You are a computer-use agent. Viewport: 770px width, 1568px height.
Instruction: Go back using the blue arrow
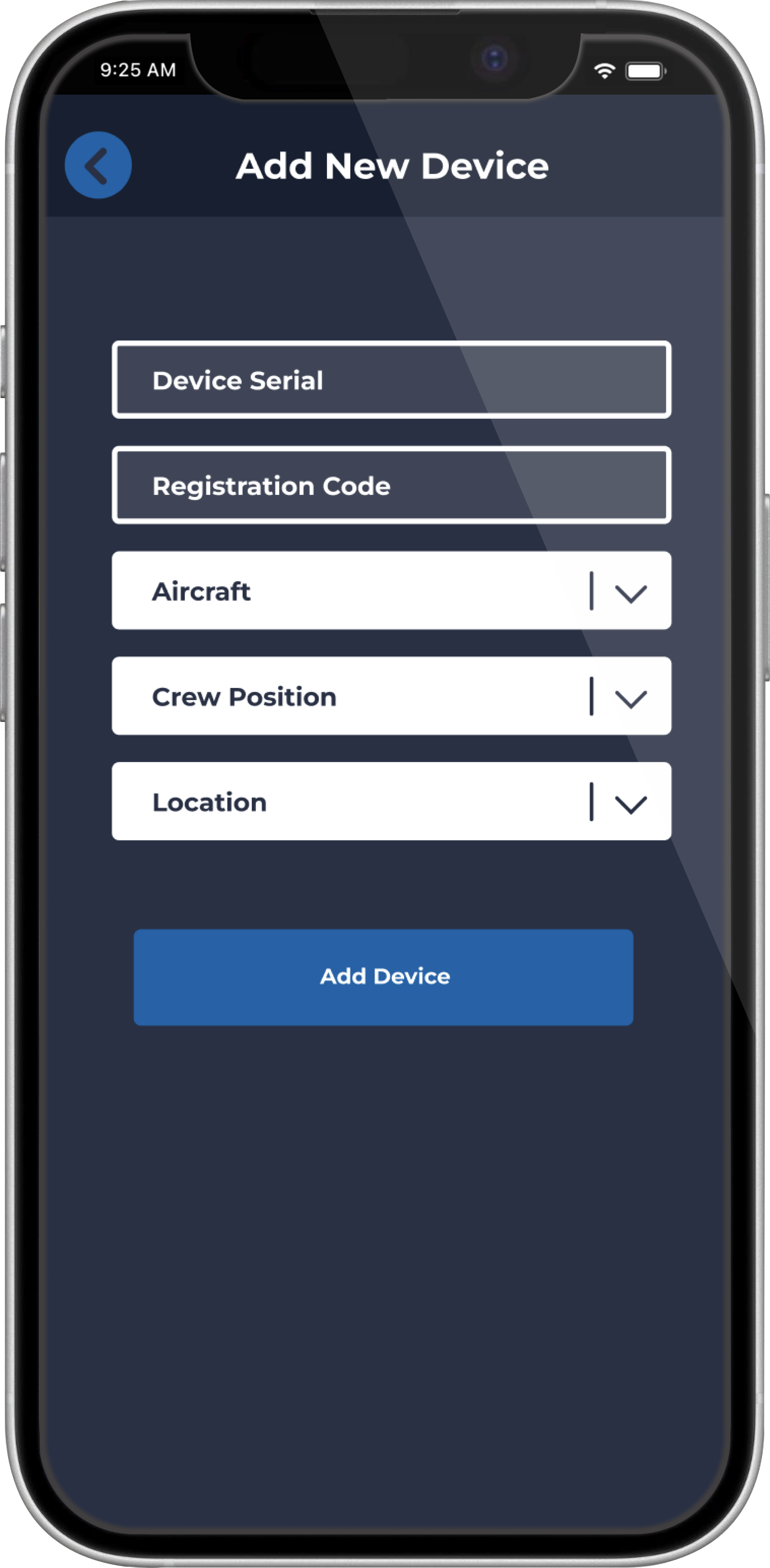(98, 165)
